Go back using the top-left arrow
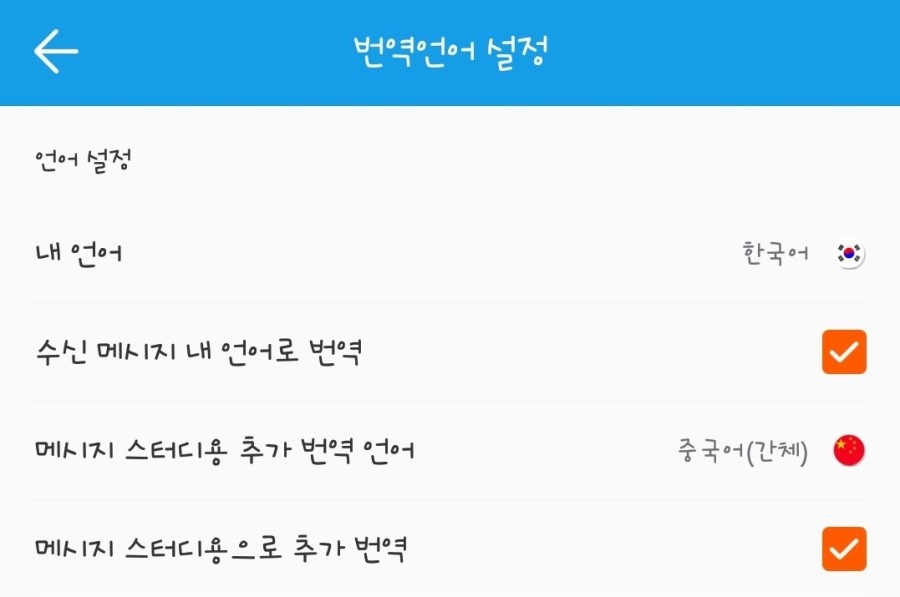 55,52
